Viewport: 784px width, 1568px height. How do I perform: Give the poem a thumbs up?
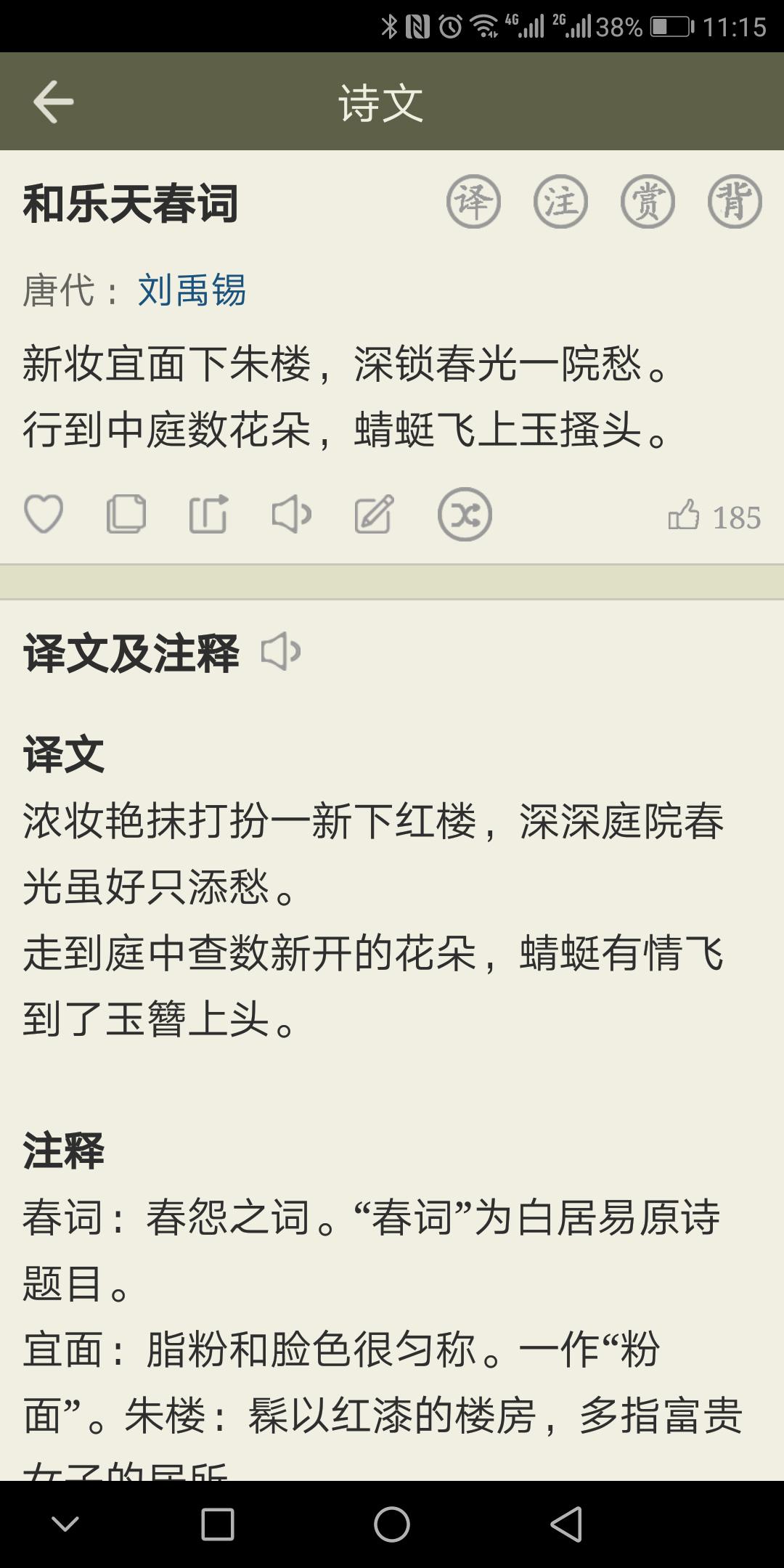[684, 516]
